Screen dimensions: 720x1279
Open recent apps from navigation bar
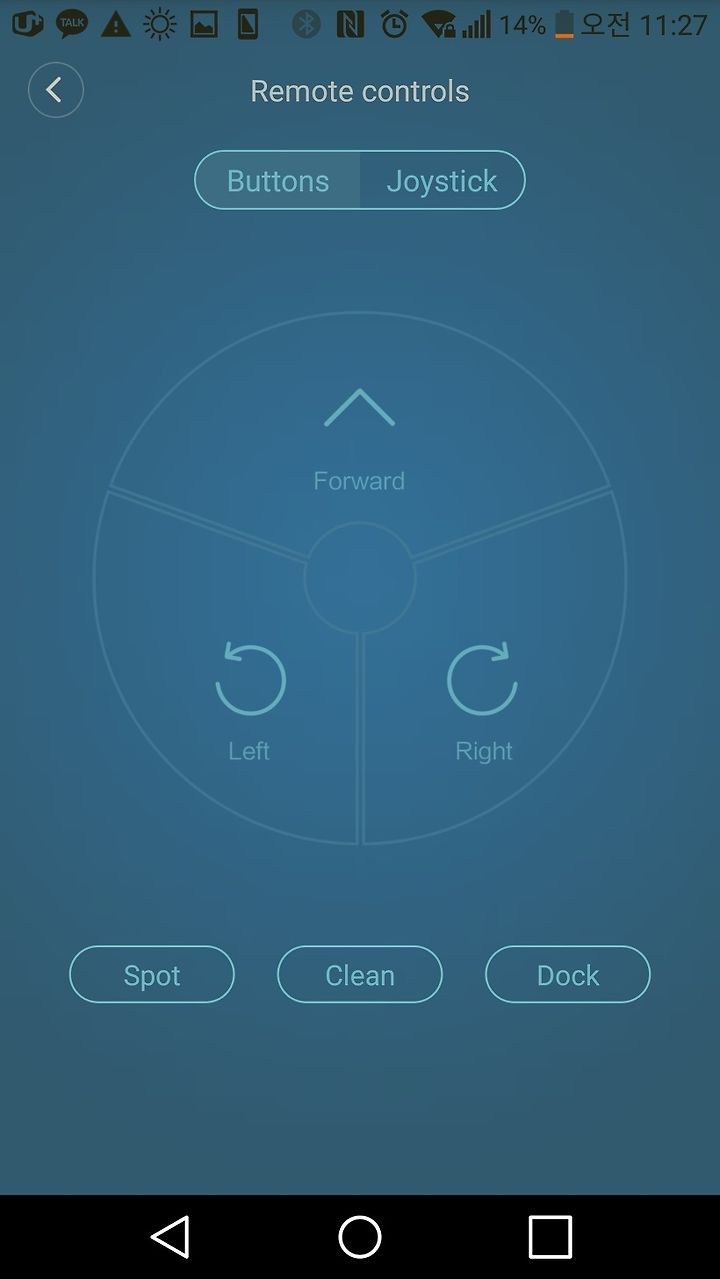(x=550, y=1237)
